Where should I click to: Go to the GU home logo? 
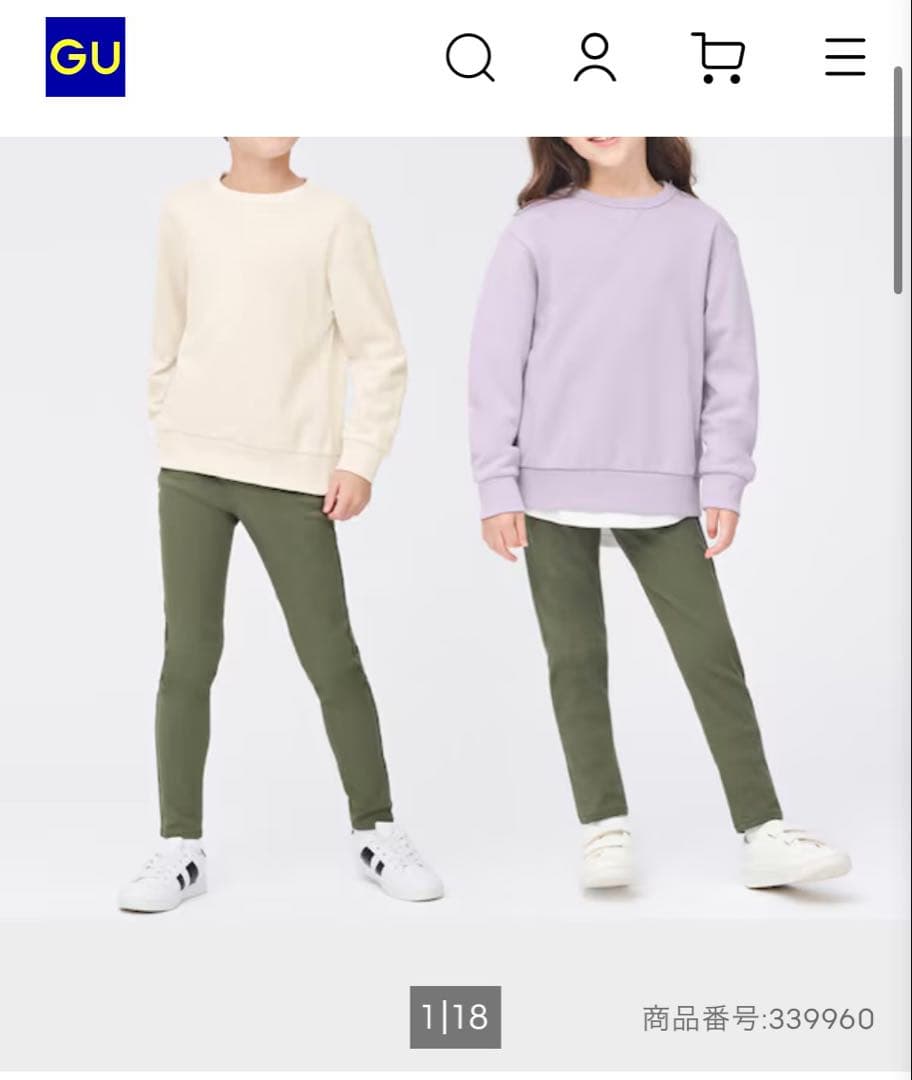click(85, 57)
